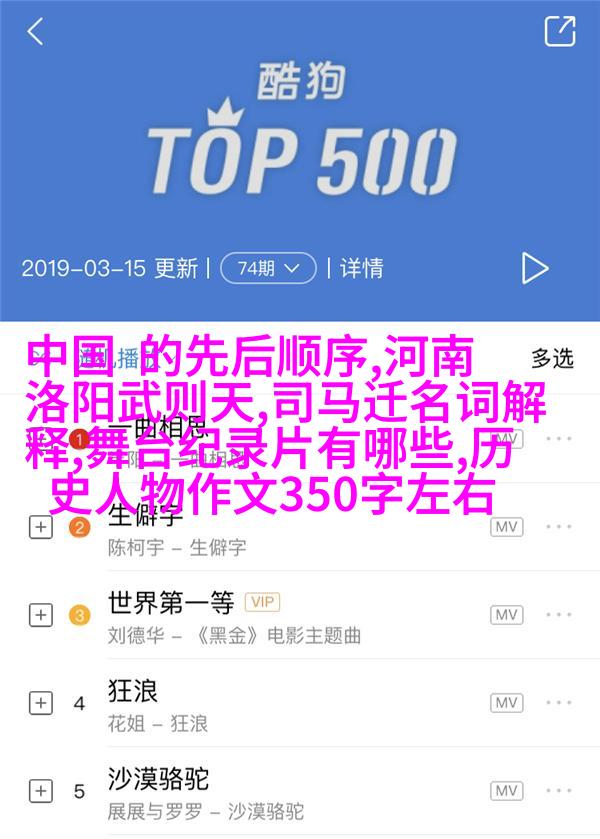Tap 多选 to multi-select songs
Screen dimensions: 600x839
pyautogui.click(x=551, y=358)
